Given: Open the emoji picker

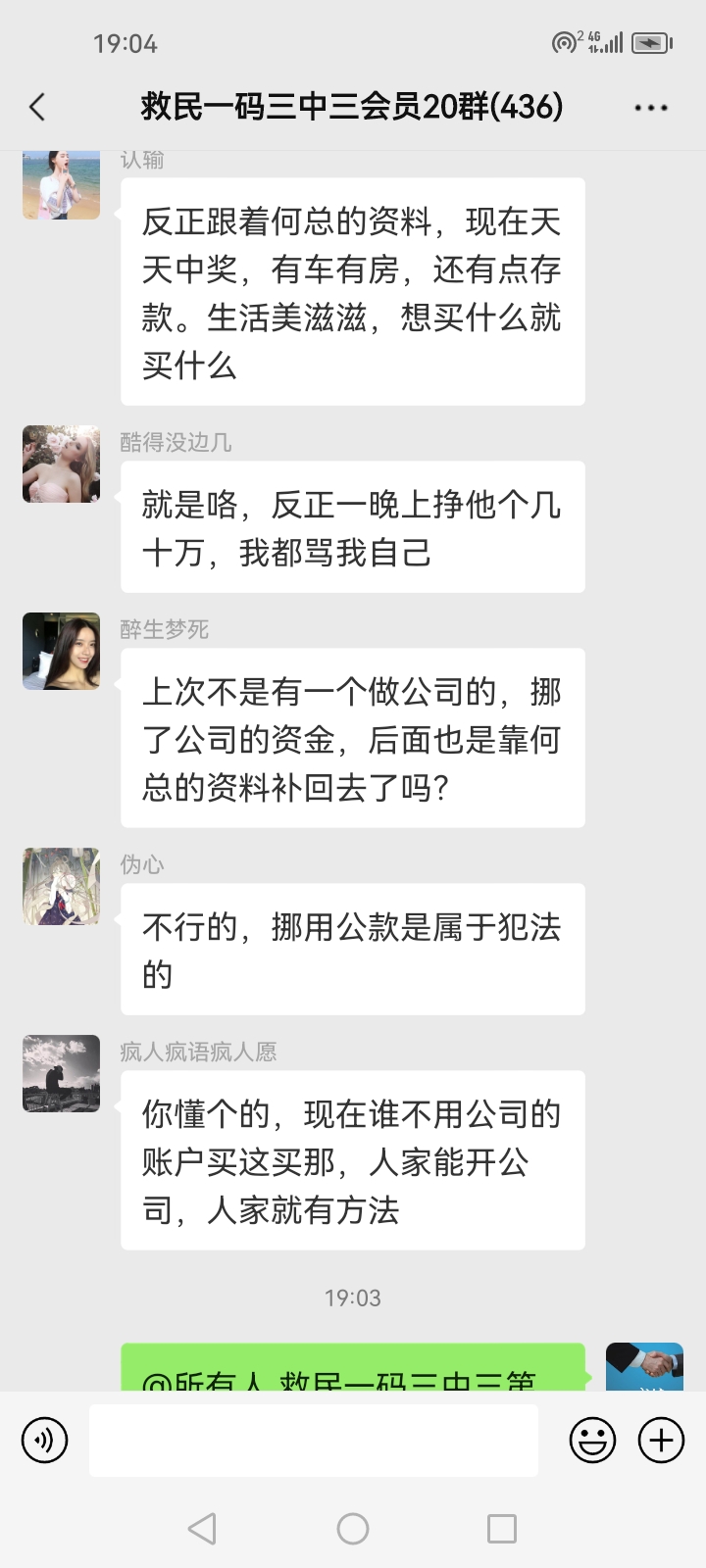Looking at the screenshot, I should [x=593, y=1441].
